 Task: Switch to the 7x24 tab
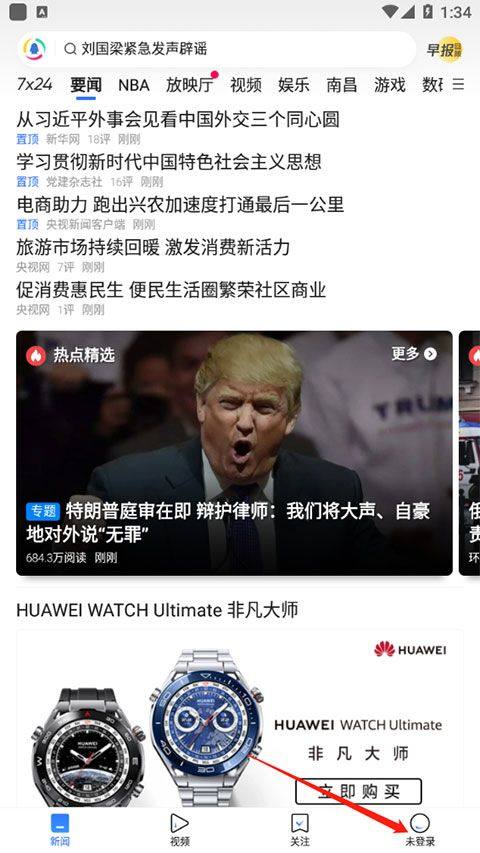34,84
